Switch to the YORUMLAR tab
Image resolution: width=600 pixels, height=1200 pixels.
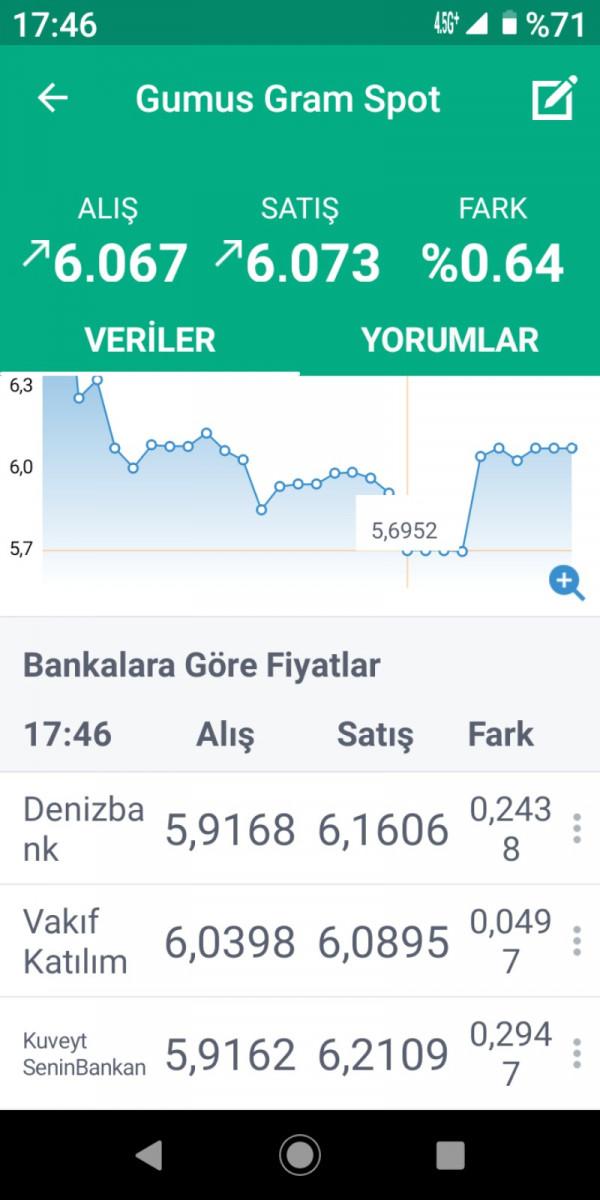pos(450,340)
